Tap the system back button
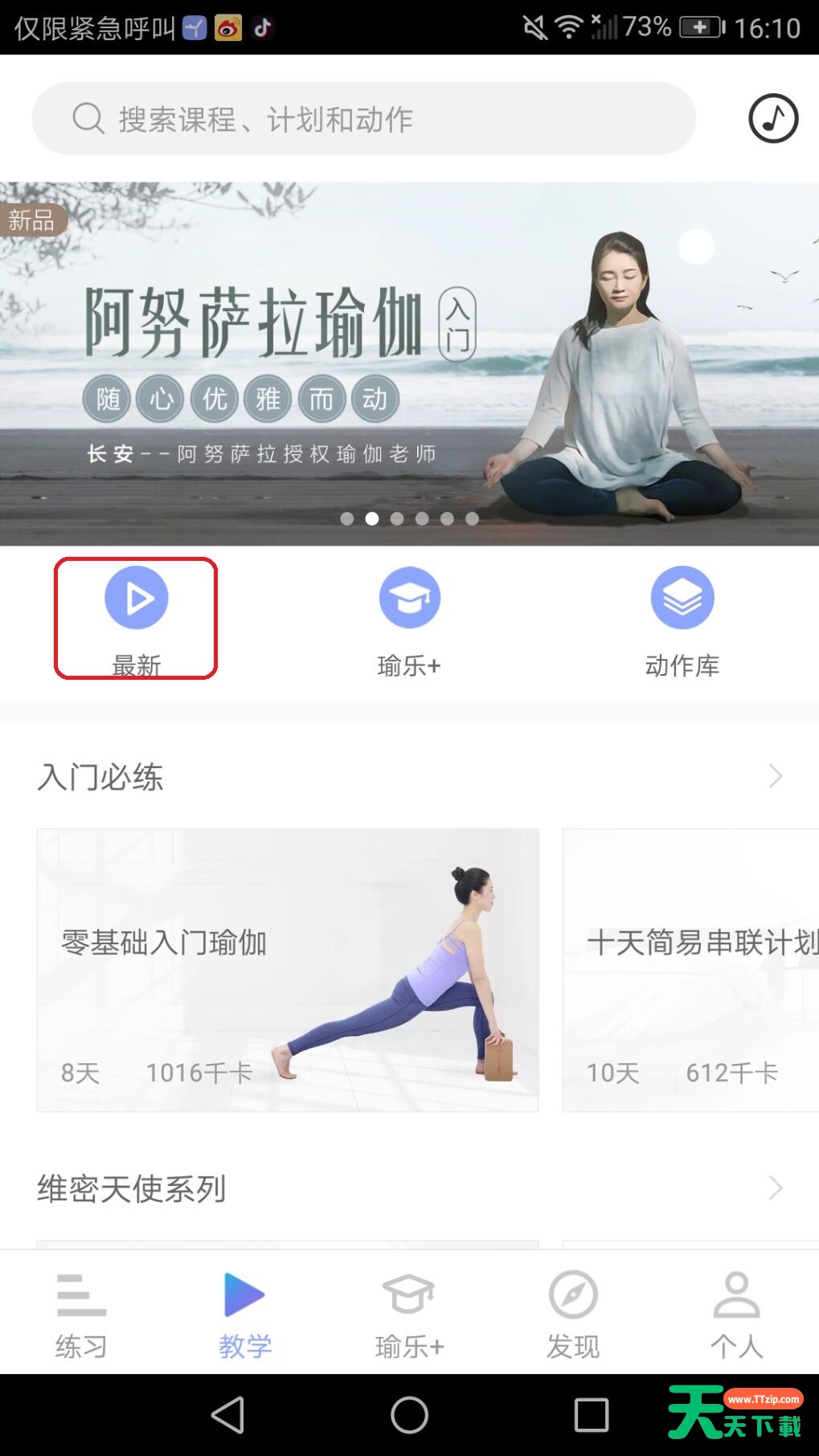 [227, 1414]
